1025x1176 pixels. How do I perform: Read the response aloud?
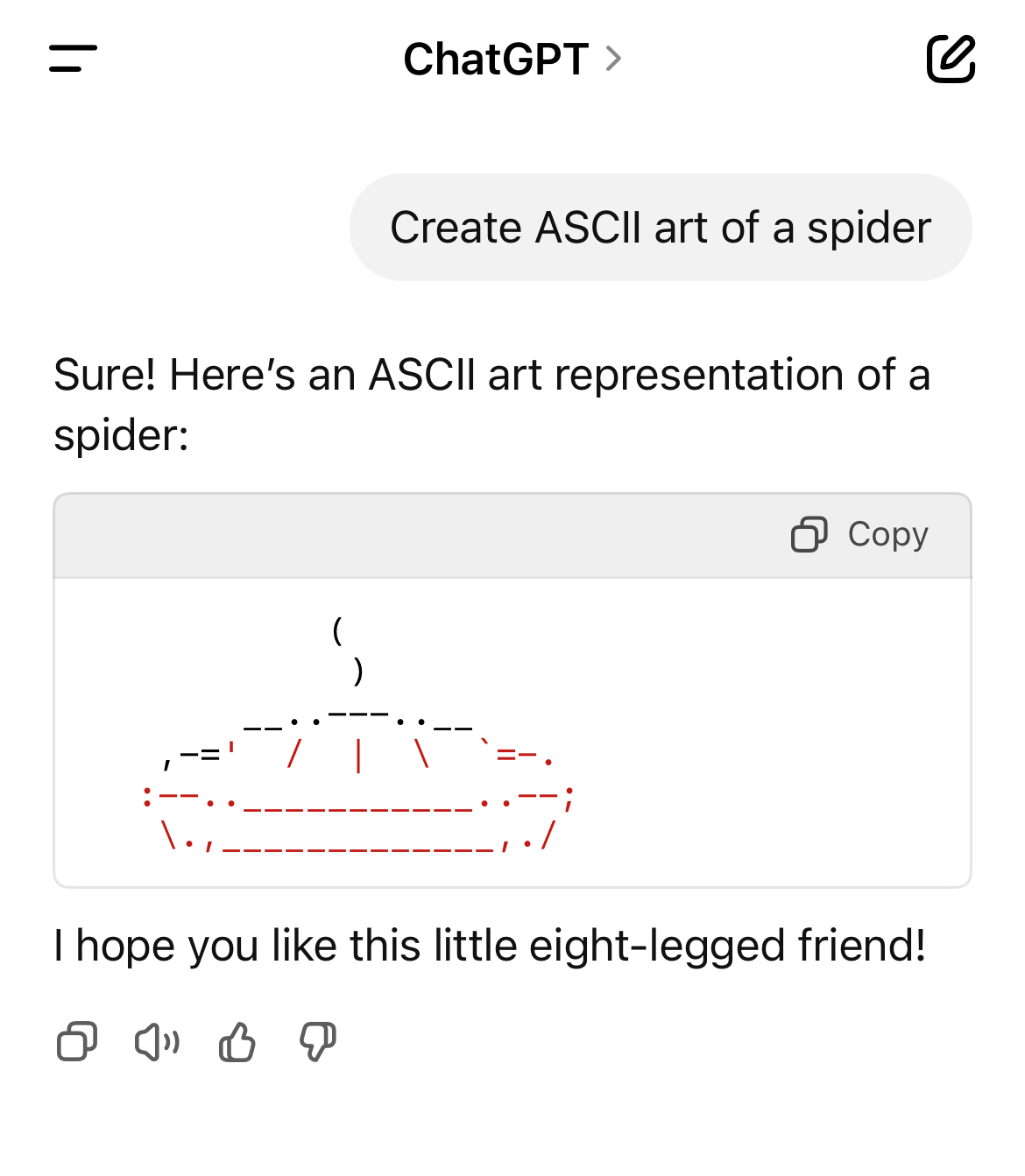pos(157,1042)
